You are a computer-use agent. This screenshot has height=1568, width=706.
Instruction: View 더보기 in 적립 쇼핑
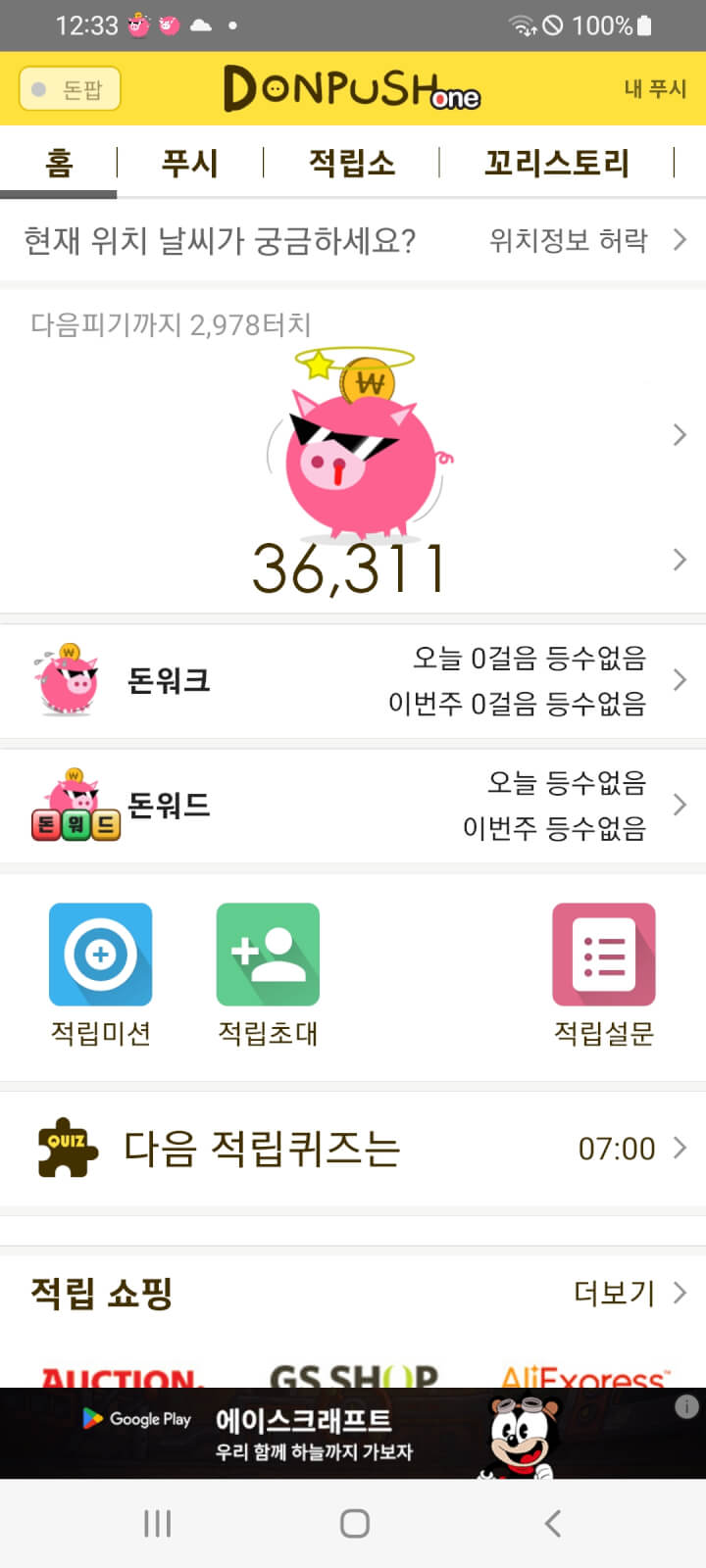[x=630, y=1293]
